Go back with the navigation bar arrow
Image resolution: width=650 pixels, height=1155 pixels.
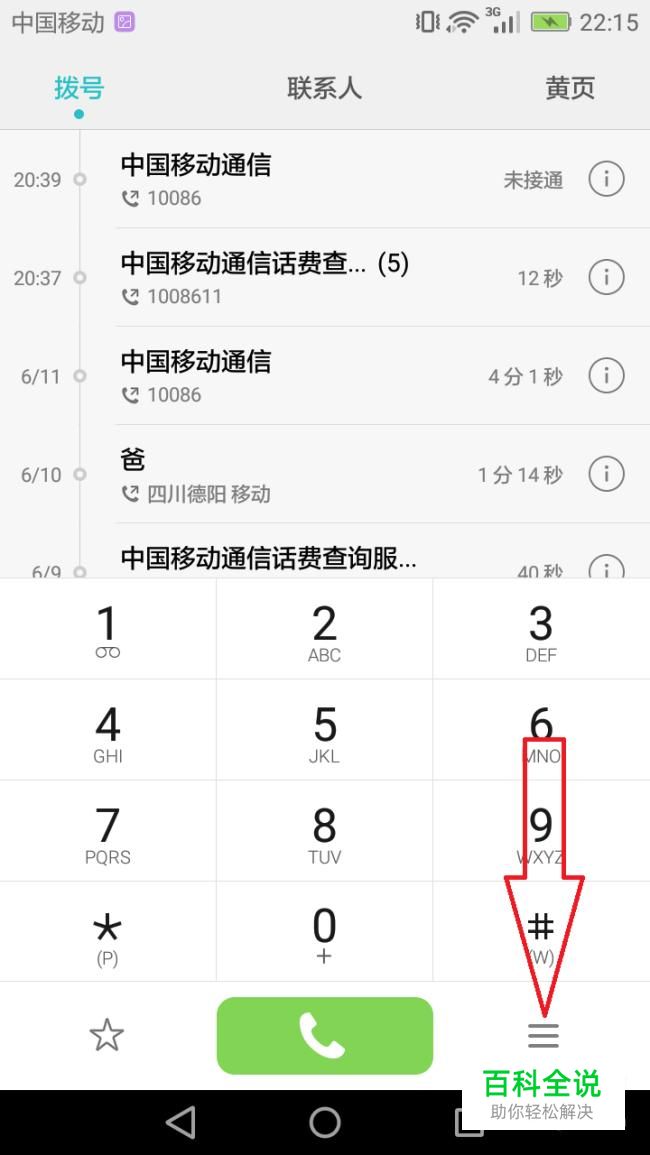click(x=181, y=1122)
